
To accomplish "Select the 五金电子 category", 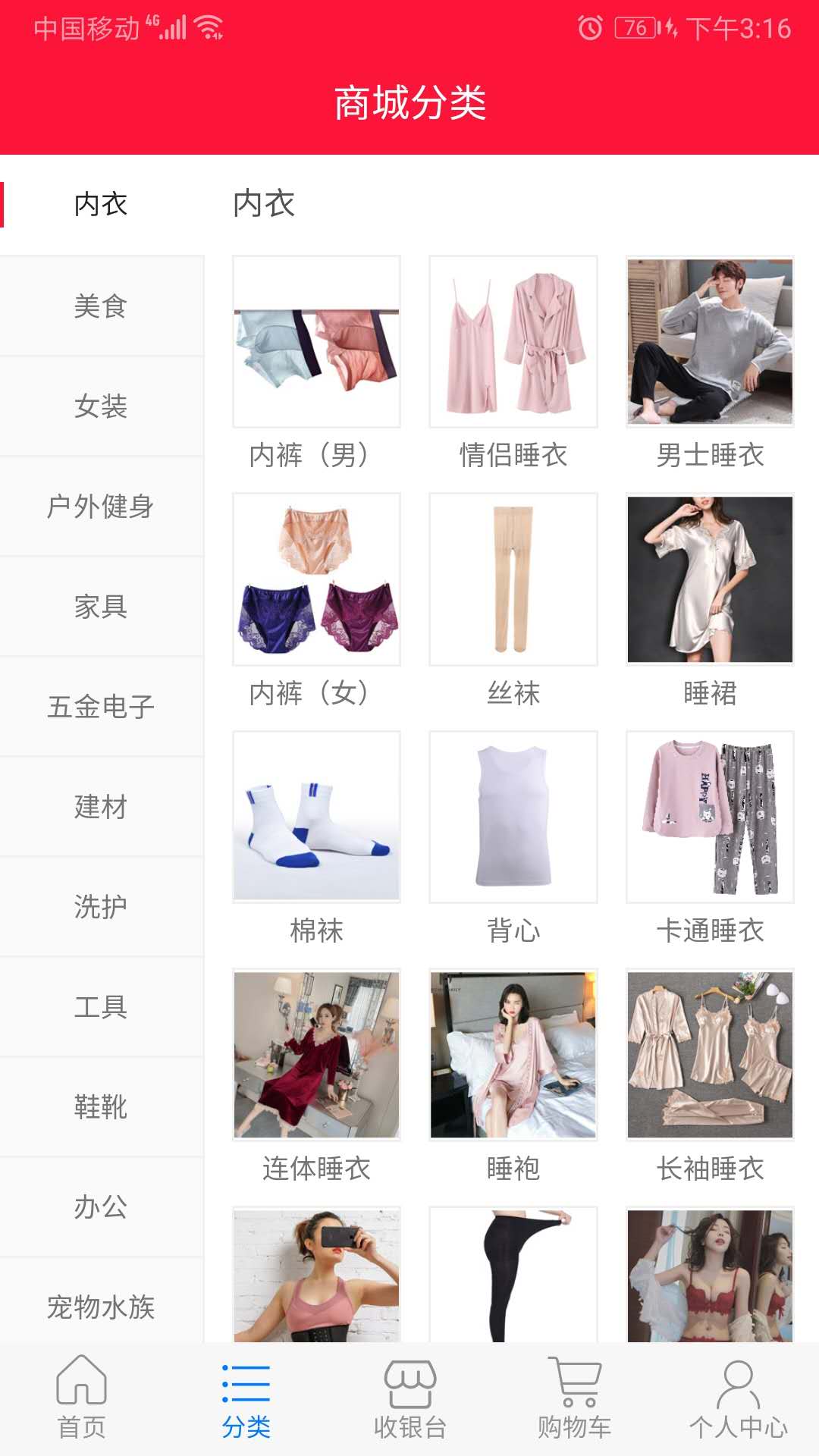I will [101, 707].
